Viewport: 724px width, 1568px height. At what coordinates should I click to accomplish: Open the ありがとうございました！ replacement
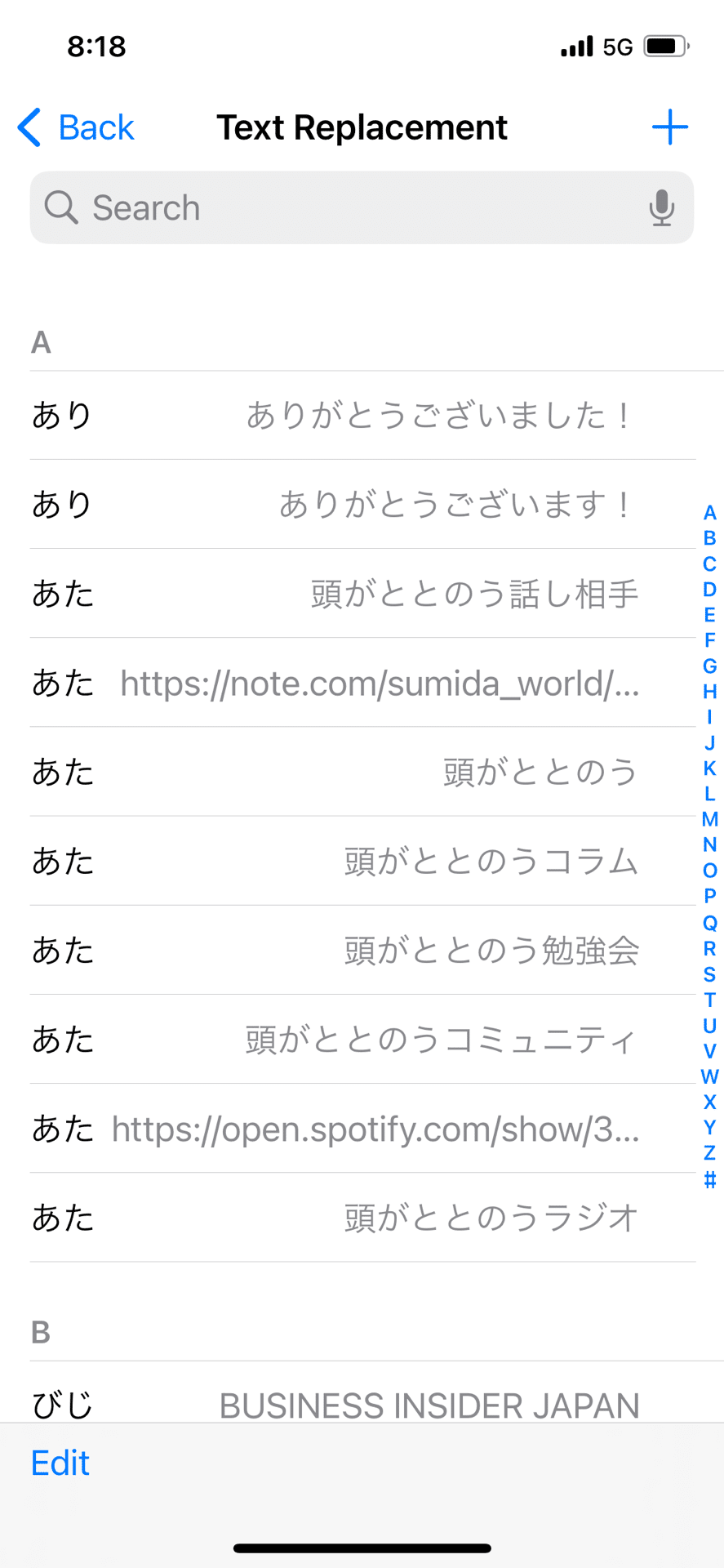tap(359, 416)
